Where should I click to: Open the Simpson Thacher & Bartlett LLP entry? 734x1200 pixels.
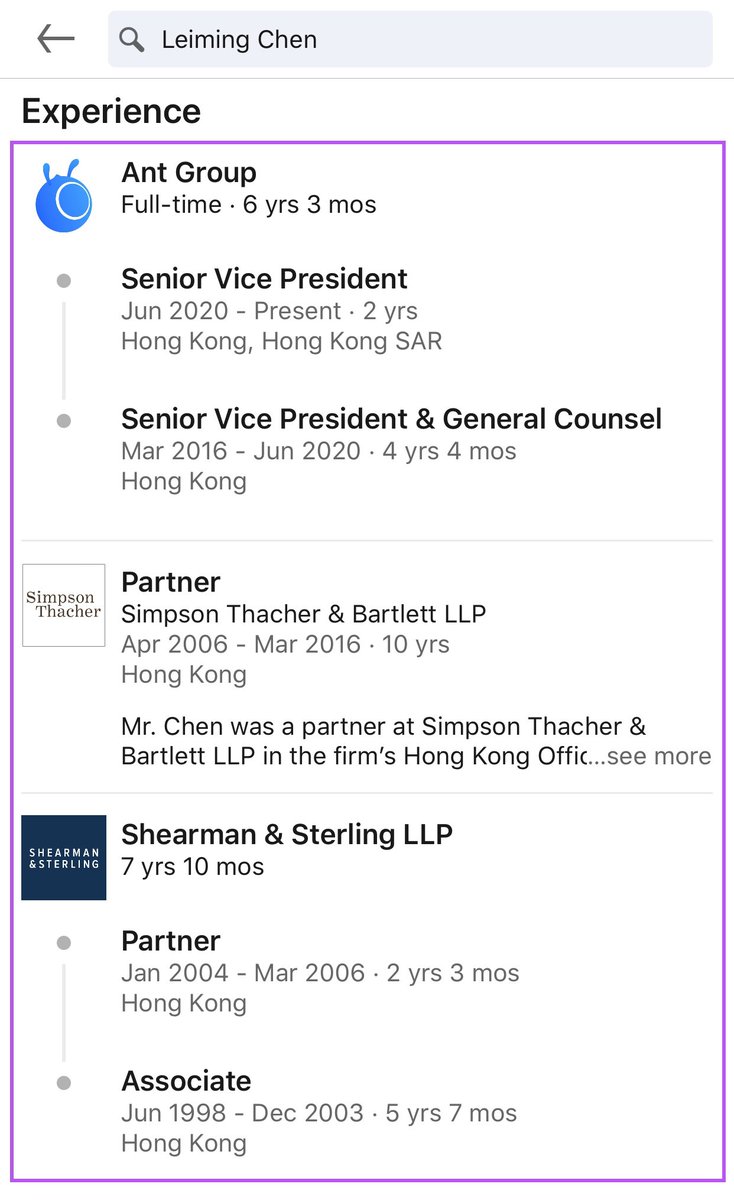click(x=303, y=613)
